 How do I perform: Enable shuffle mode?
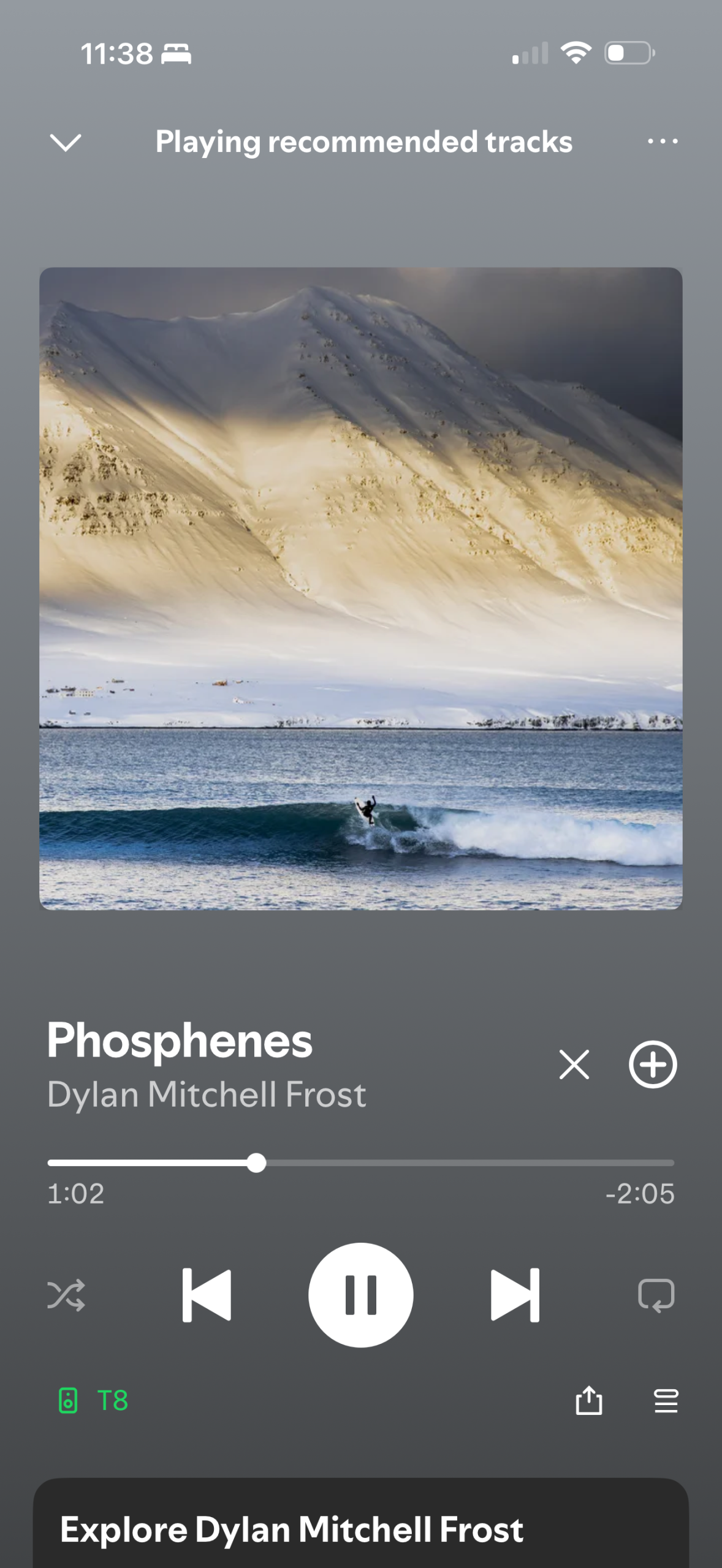click(66, 1295)
